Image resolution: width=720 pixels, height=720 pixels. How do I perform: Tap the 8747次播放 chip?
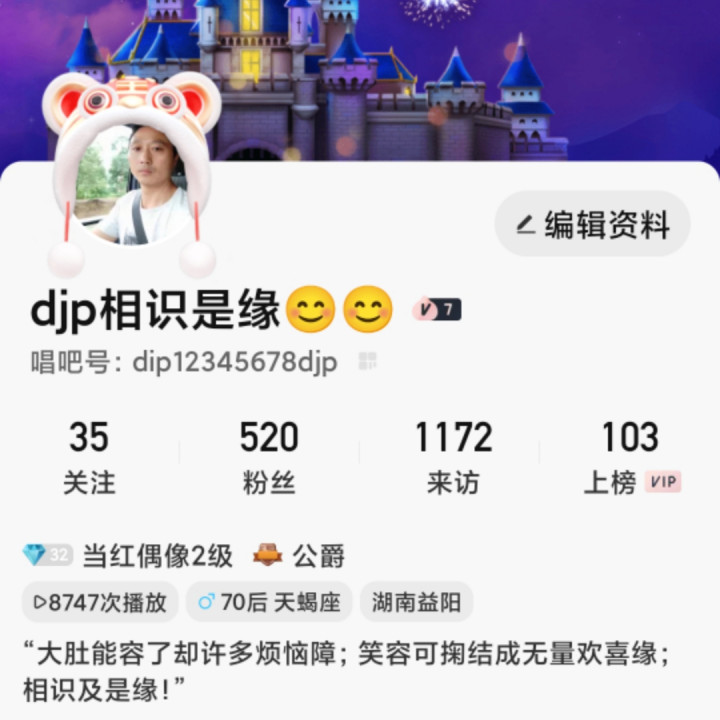coord(100,602)
